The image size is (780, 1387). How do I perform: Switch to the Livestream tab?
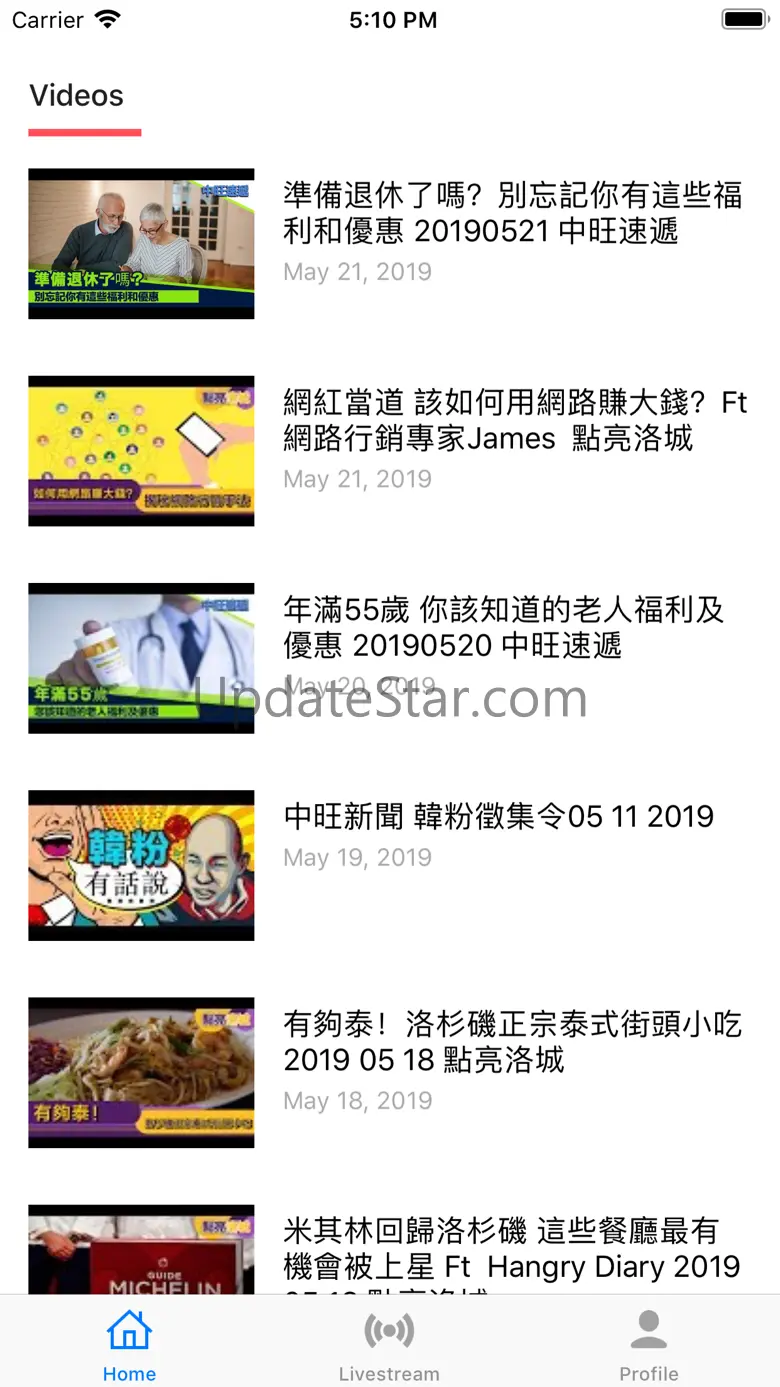(x=389, y=1345)
